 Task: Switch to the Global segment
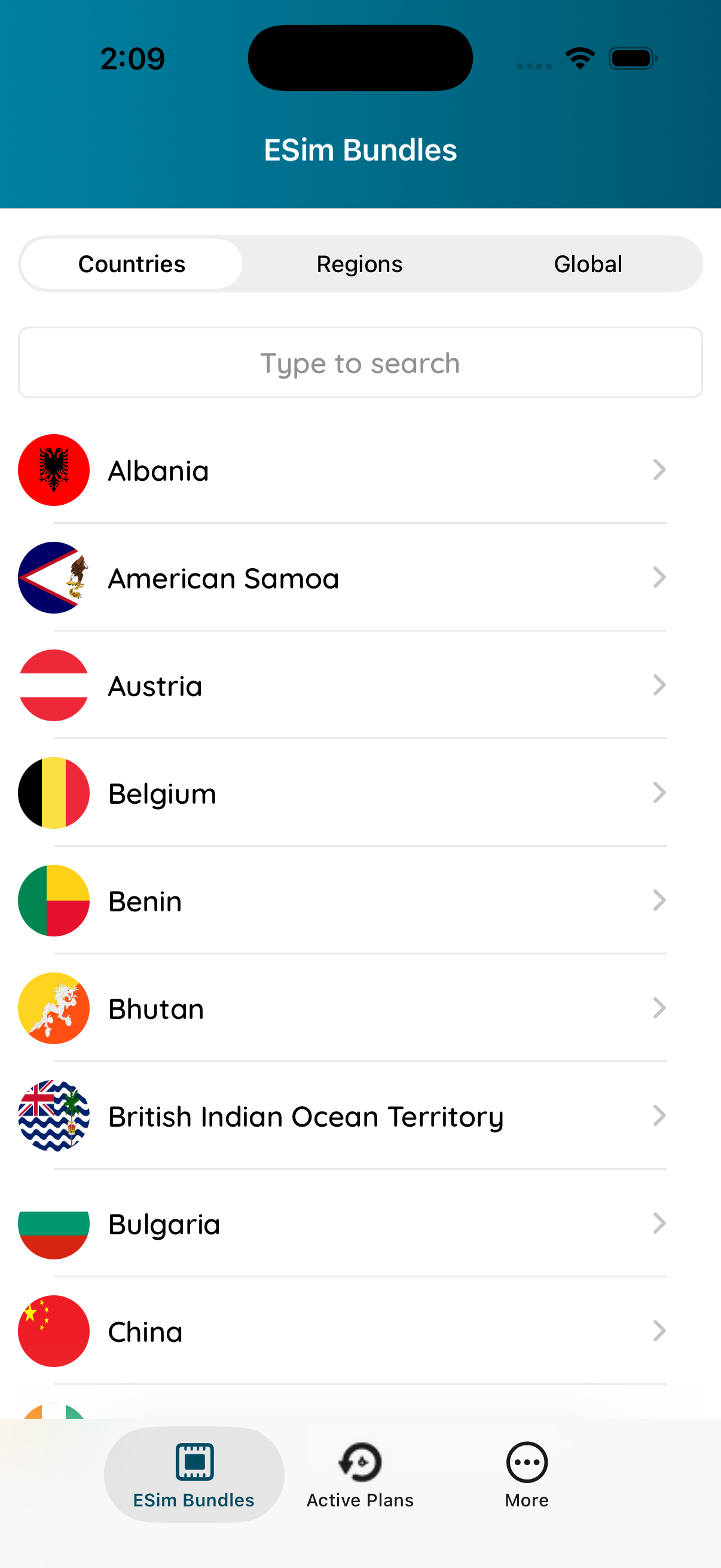[x=588, y=264]
